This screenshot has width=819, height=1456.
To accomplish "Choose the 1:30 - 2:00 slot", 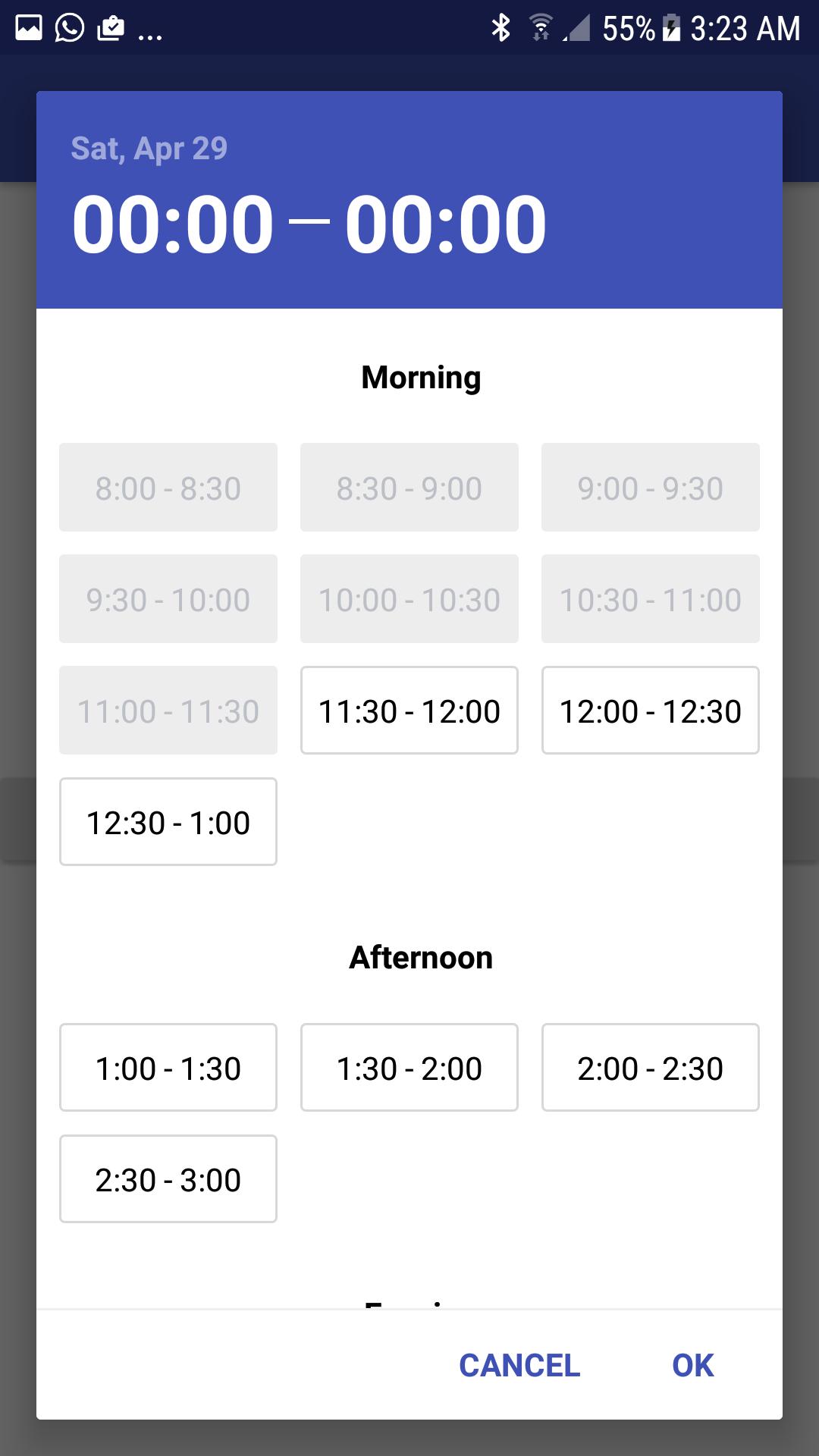I will (409, 1068).
